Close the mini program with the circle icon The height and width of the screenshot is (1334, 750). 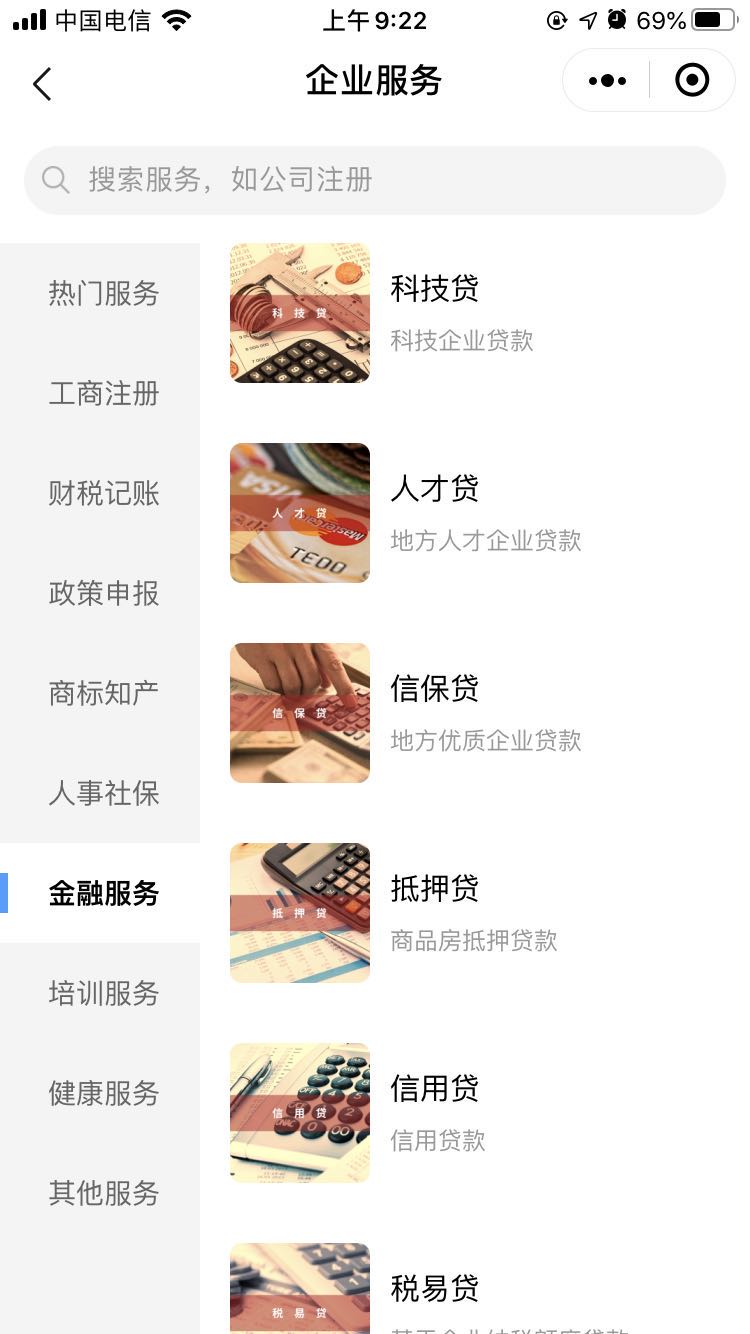coord(692,80)
